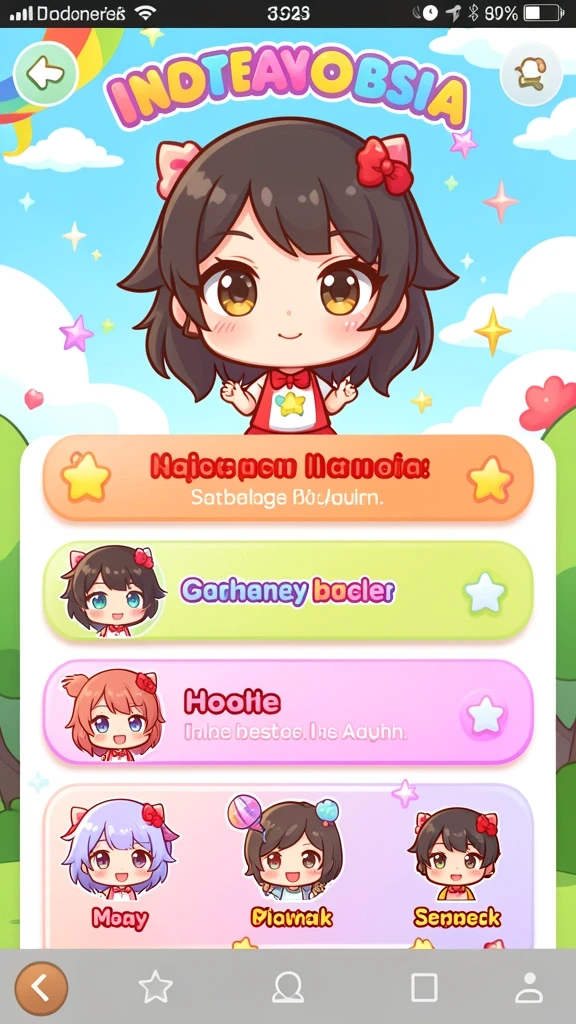Tap the green back arrow at top

(x=44, y=74)
